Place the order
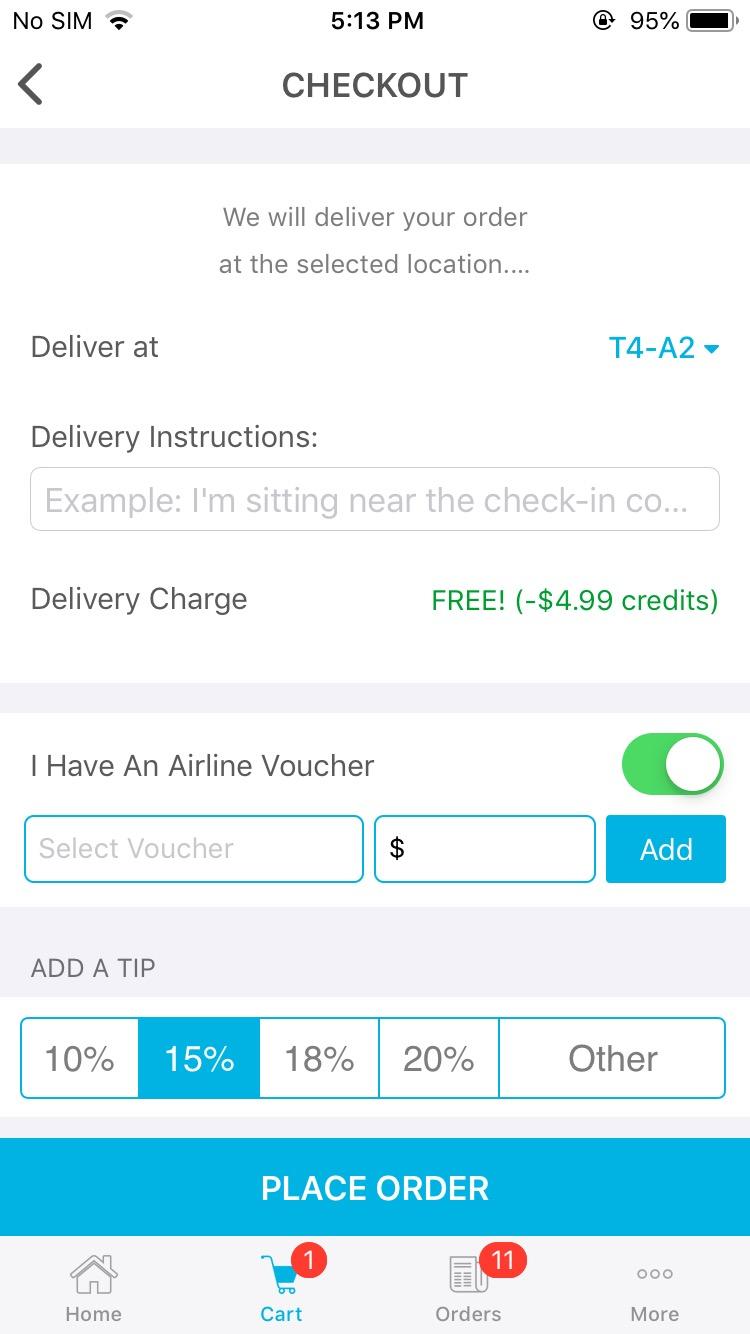 tap(375, 1188)
